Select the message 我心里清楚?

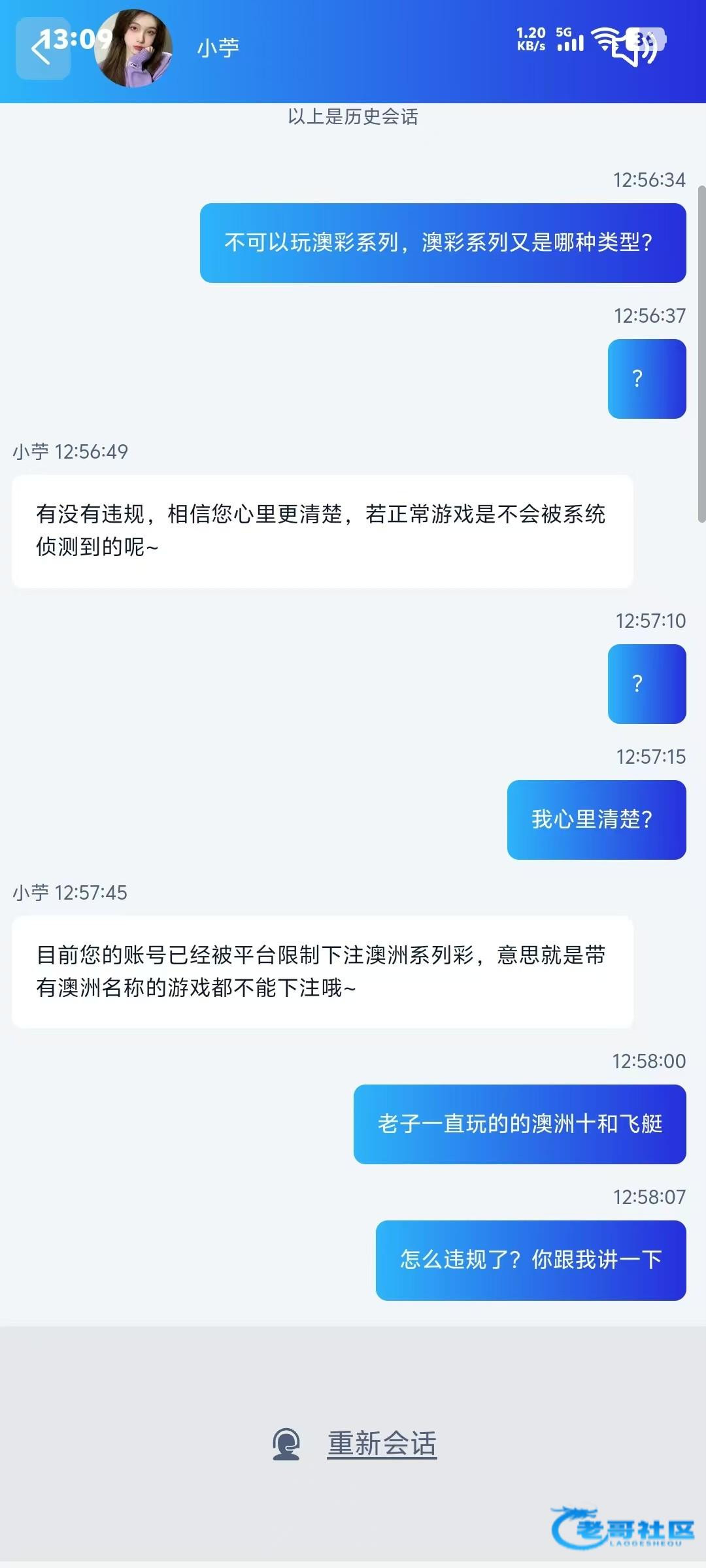(x=596, y=819)
